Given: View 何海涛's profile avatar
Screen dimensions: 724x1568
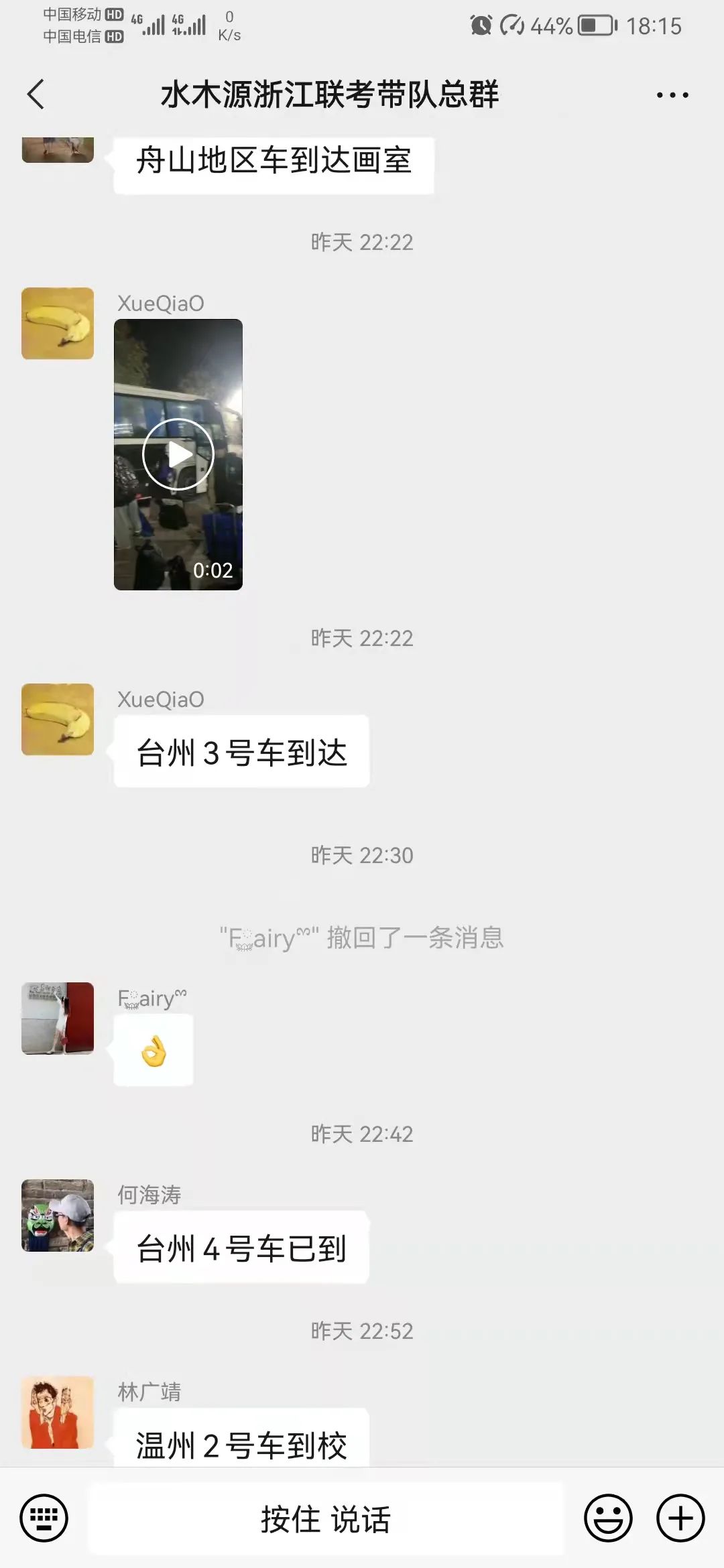Looking at the screenshot, I should pyautogui.click(x=58, y=1216).
